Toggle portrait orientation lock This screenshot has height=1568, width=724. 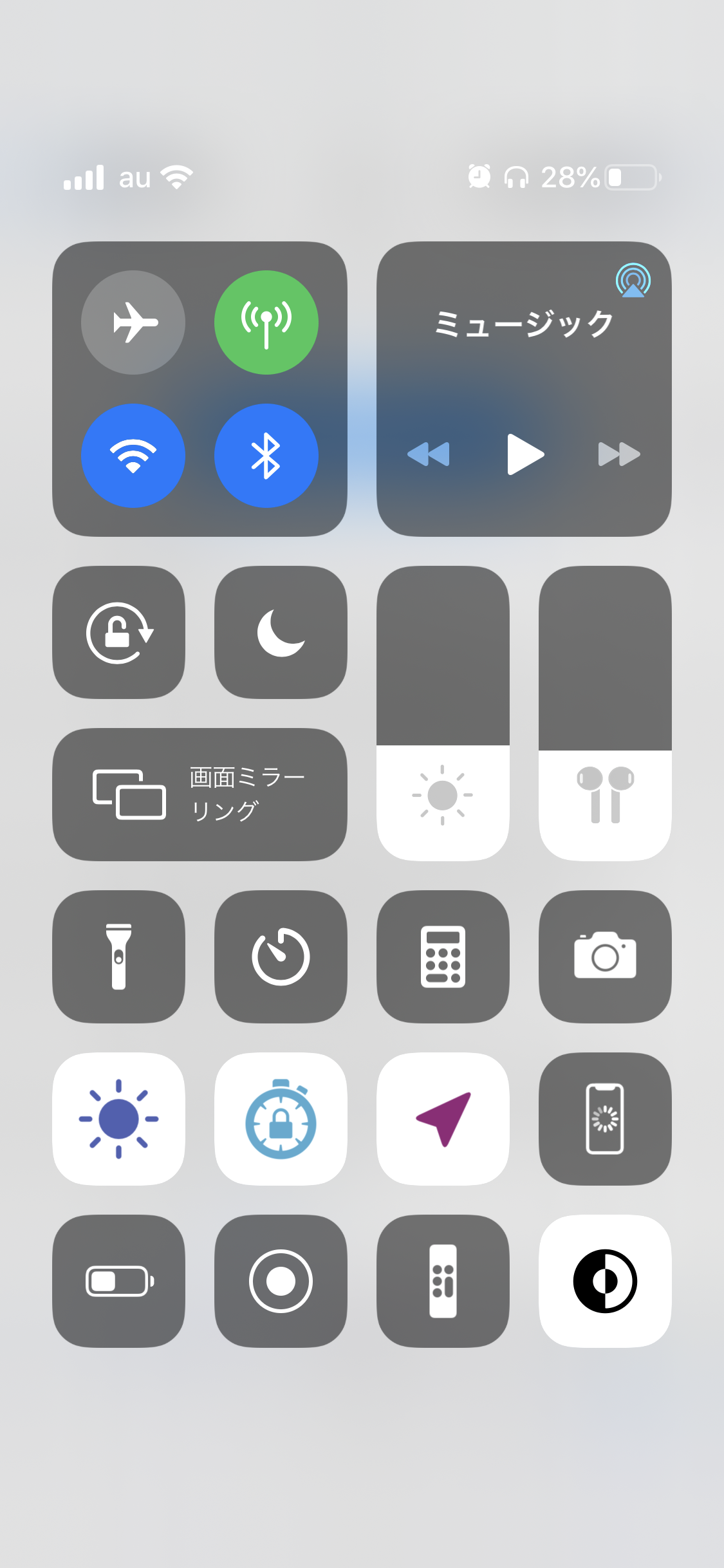click(119, 633)
